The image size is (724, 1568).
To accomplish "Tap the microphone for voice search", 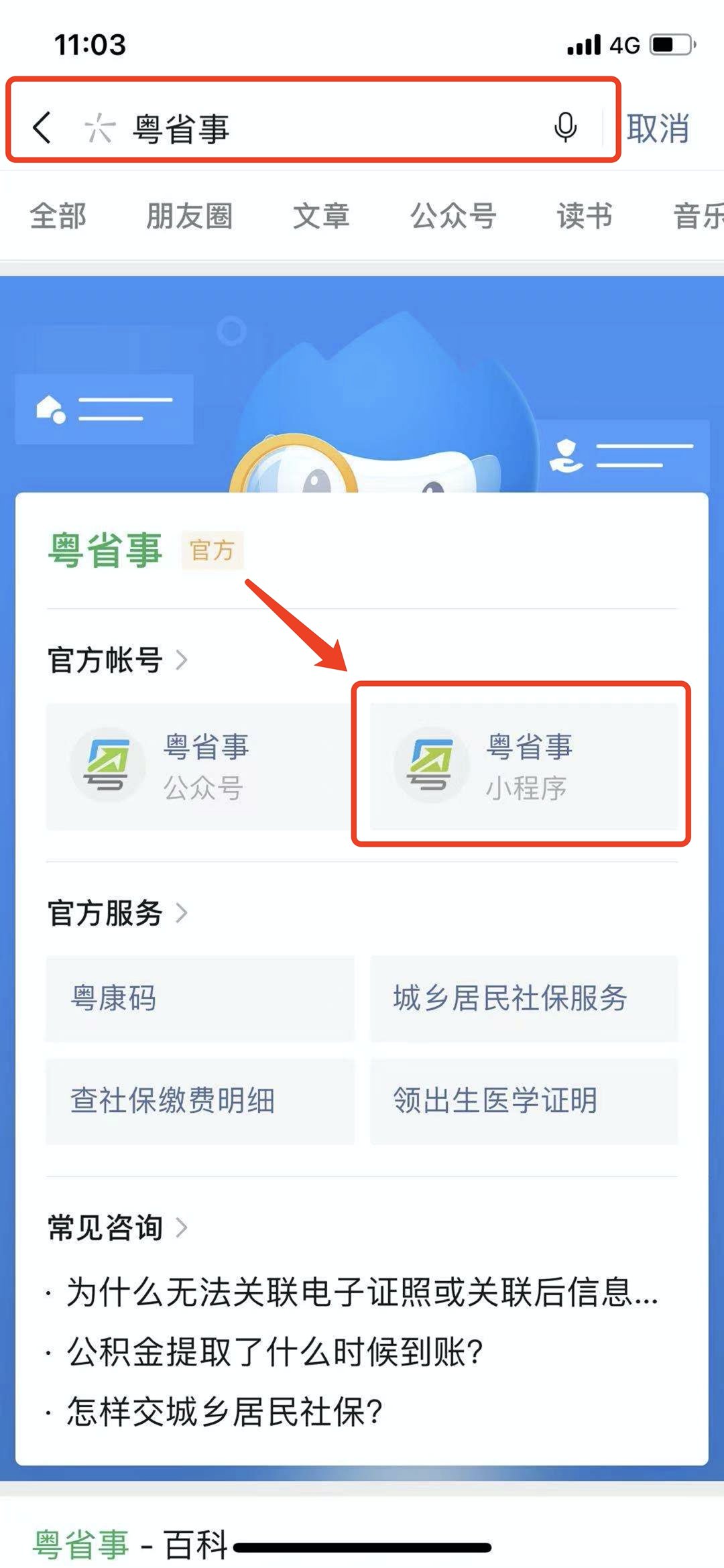I will [x=565, y=127].
